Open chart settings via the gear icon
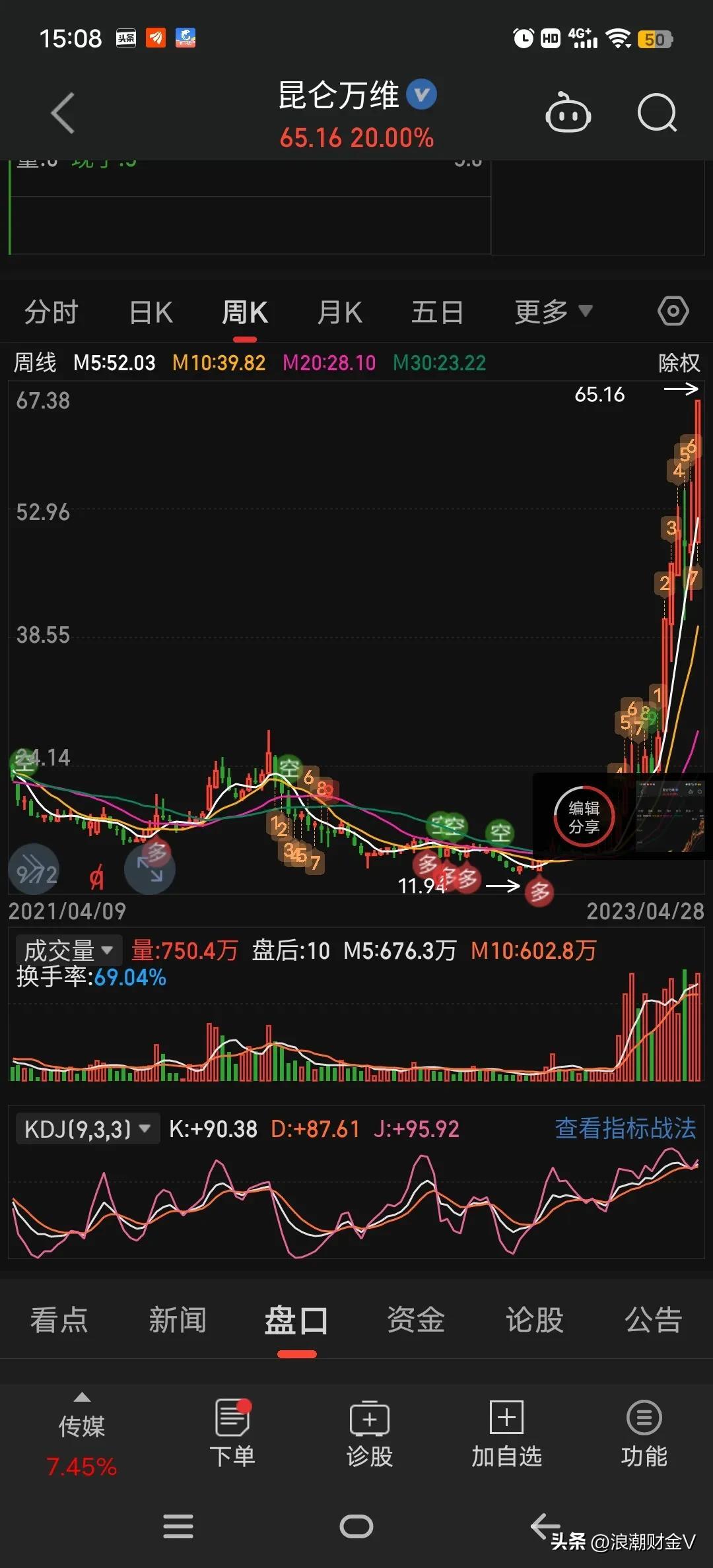The width and height of the screenshot is (713, 1568). (673, 311)
